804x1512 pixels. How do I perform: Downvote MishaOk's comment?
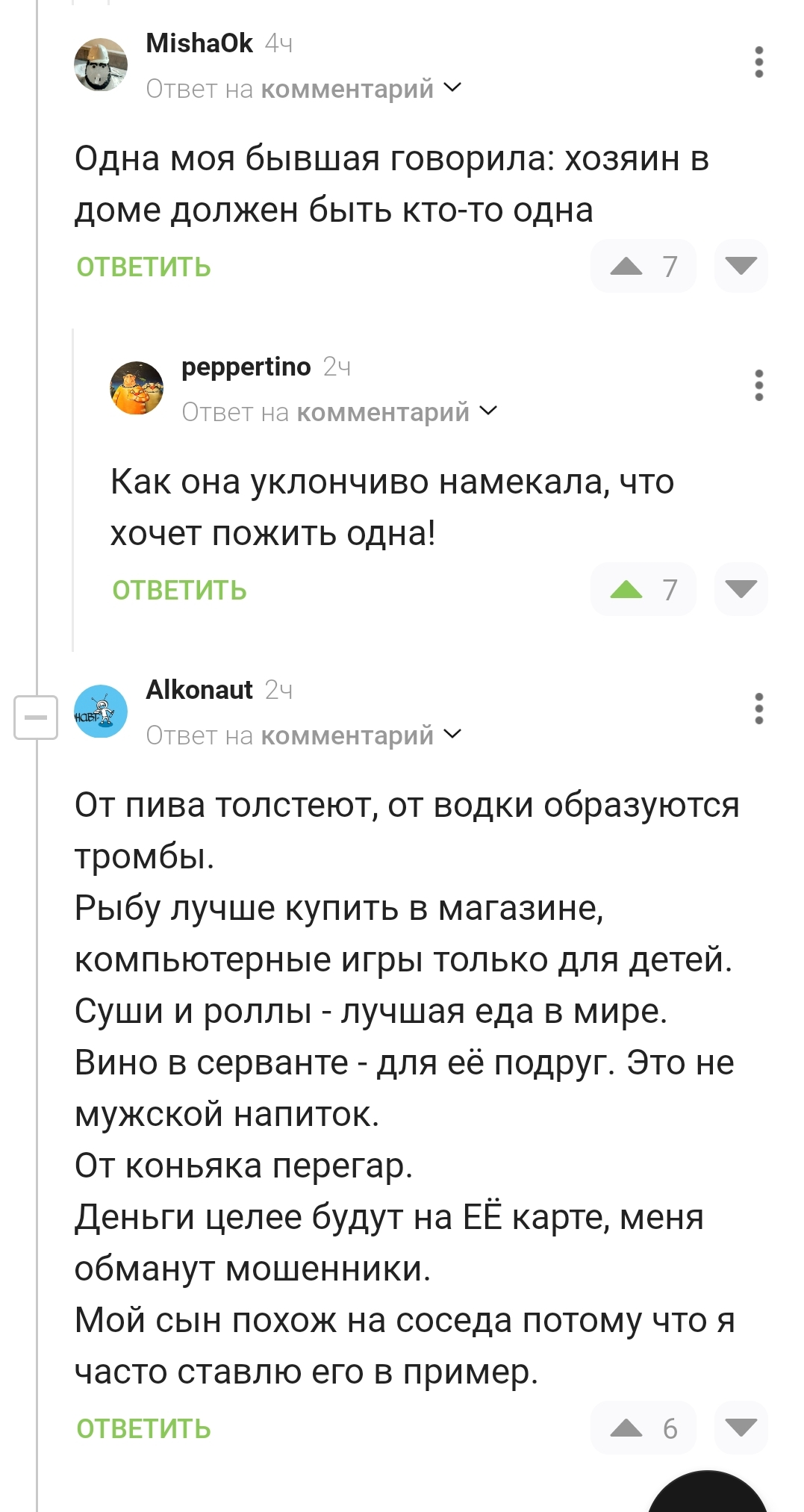point(741,266)
